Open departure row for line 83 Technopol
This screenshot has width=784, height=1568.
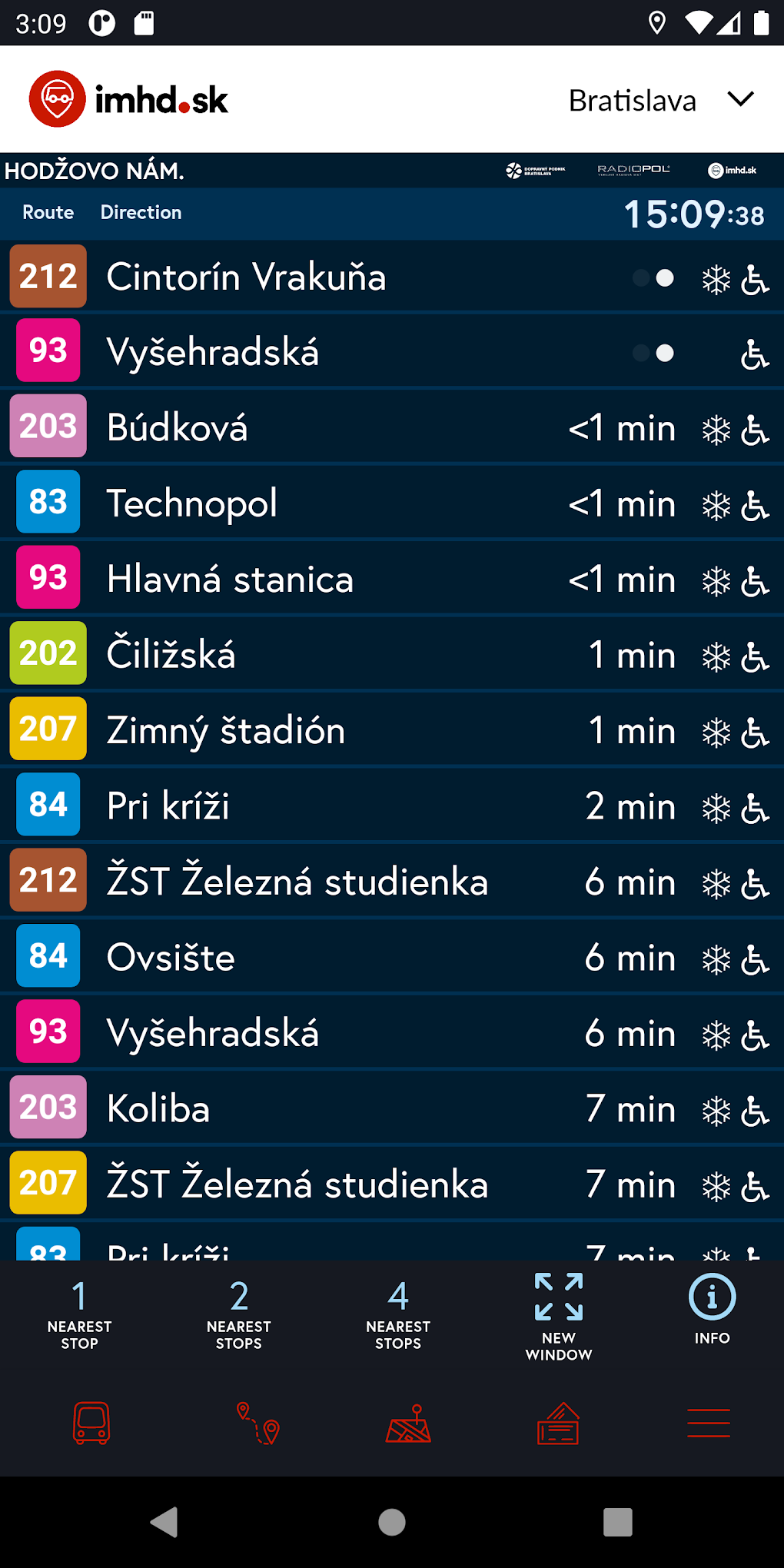(x=346, y=503)
